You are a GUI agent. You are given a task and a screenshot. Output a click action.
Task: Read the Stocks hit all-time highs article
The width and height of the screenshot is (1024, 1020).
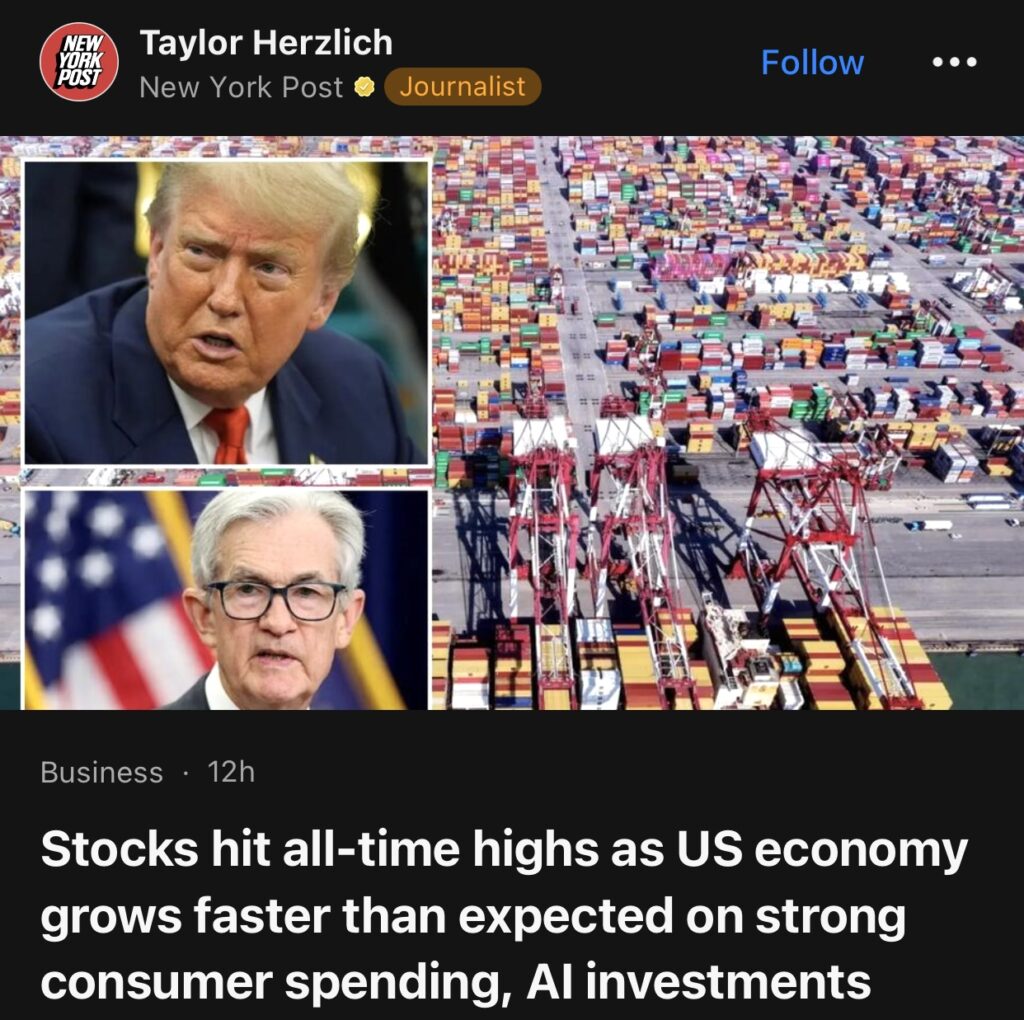[504, 915]
